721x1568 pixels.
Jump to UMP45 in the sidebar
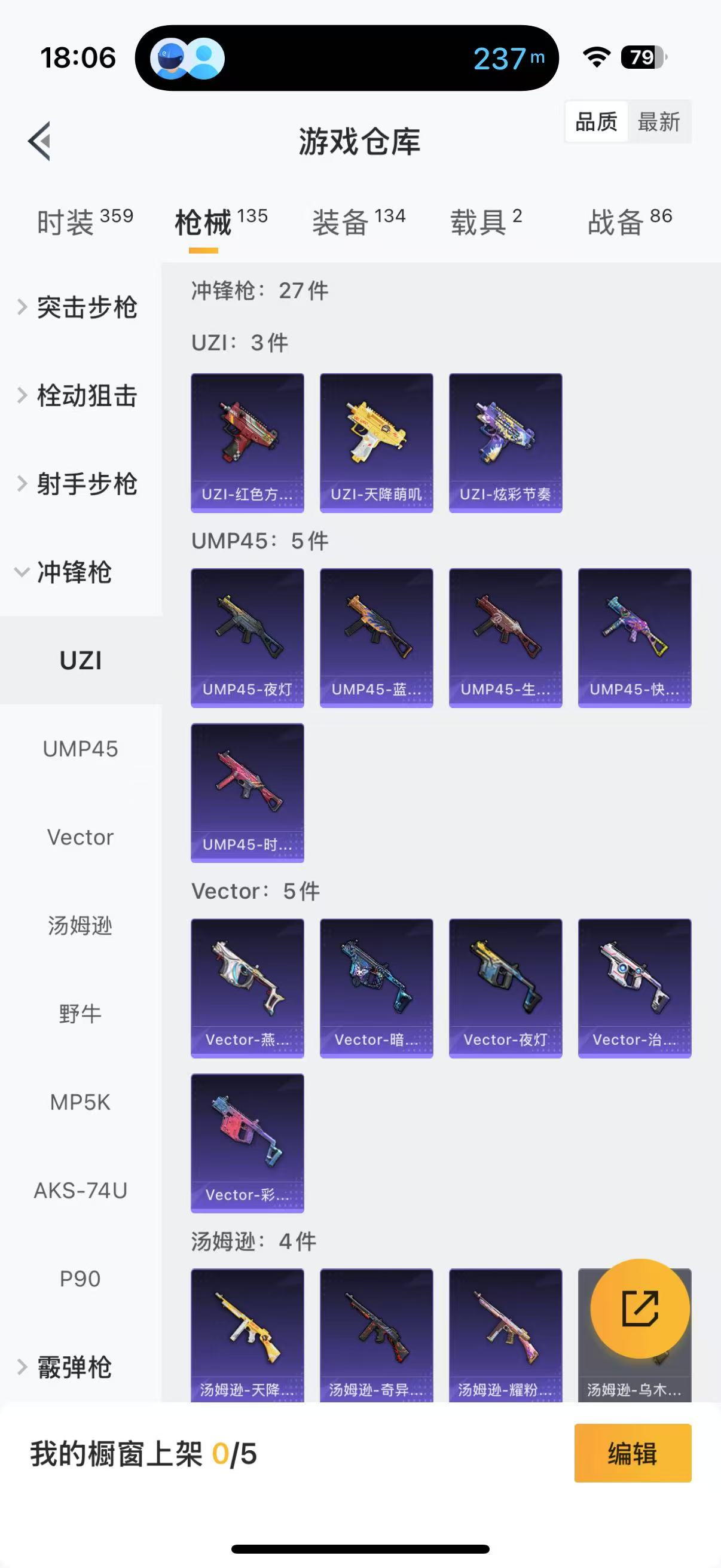80,749
